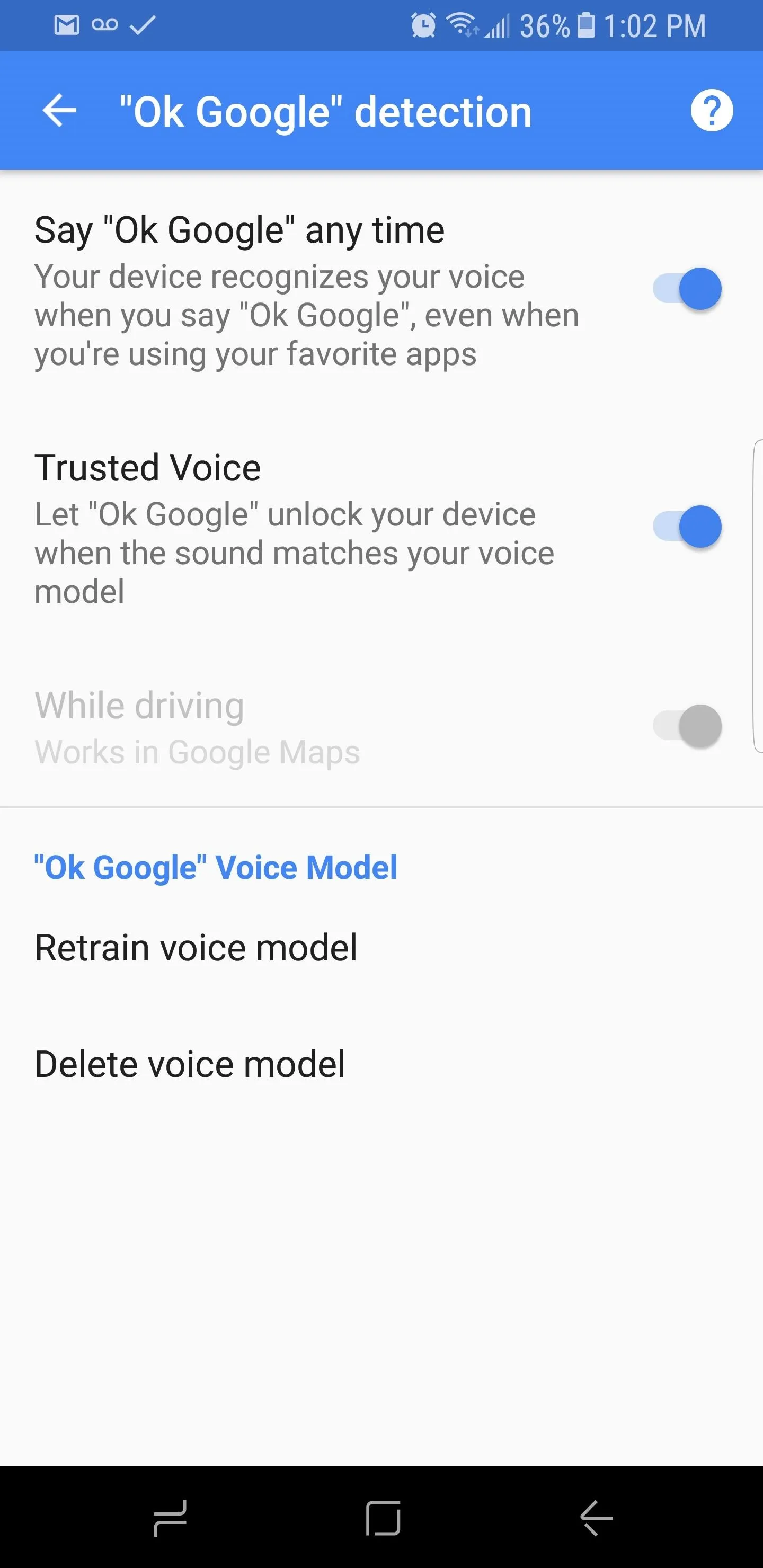
Task: Open Retrain voice model
Action: [381, 948]
